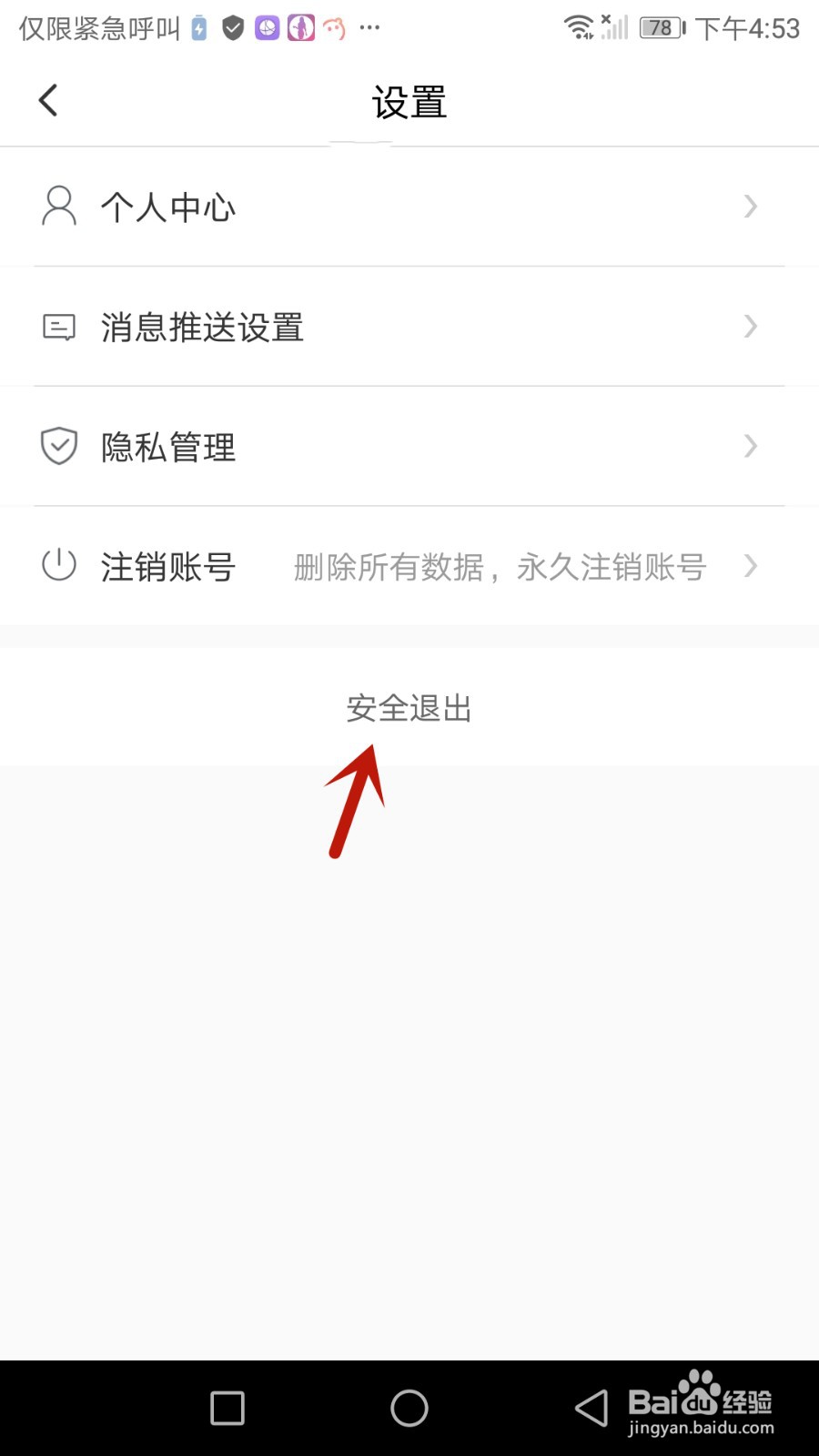819x1456 pixels.
Task: Click the shield icon in the status bar
Action: tap(233, 27)
